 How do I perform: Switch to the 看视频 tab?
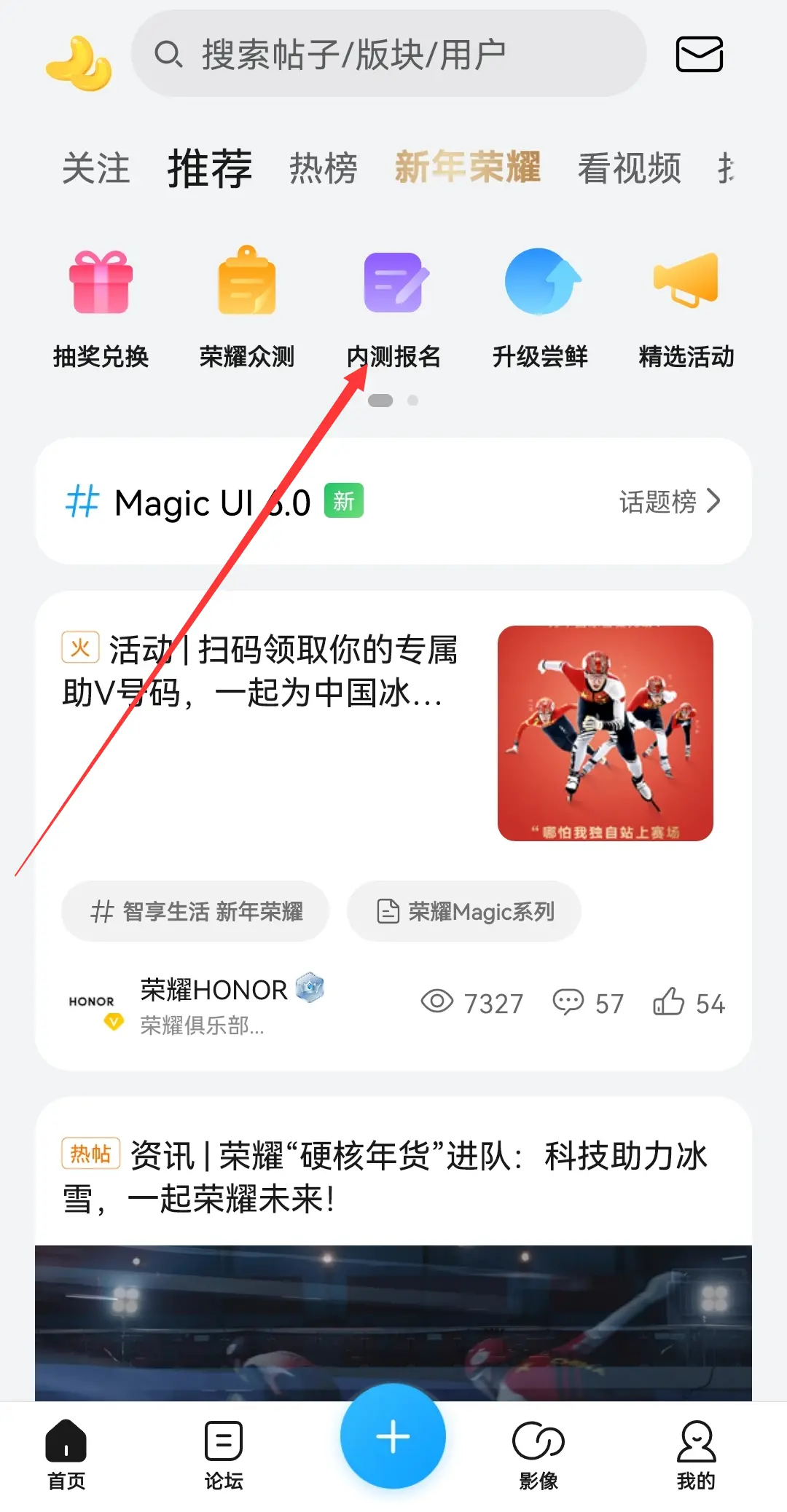629,168
